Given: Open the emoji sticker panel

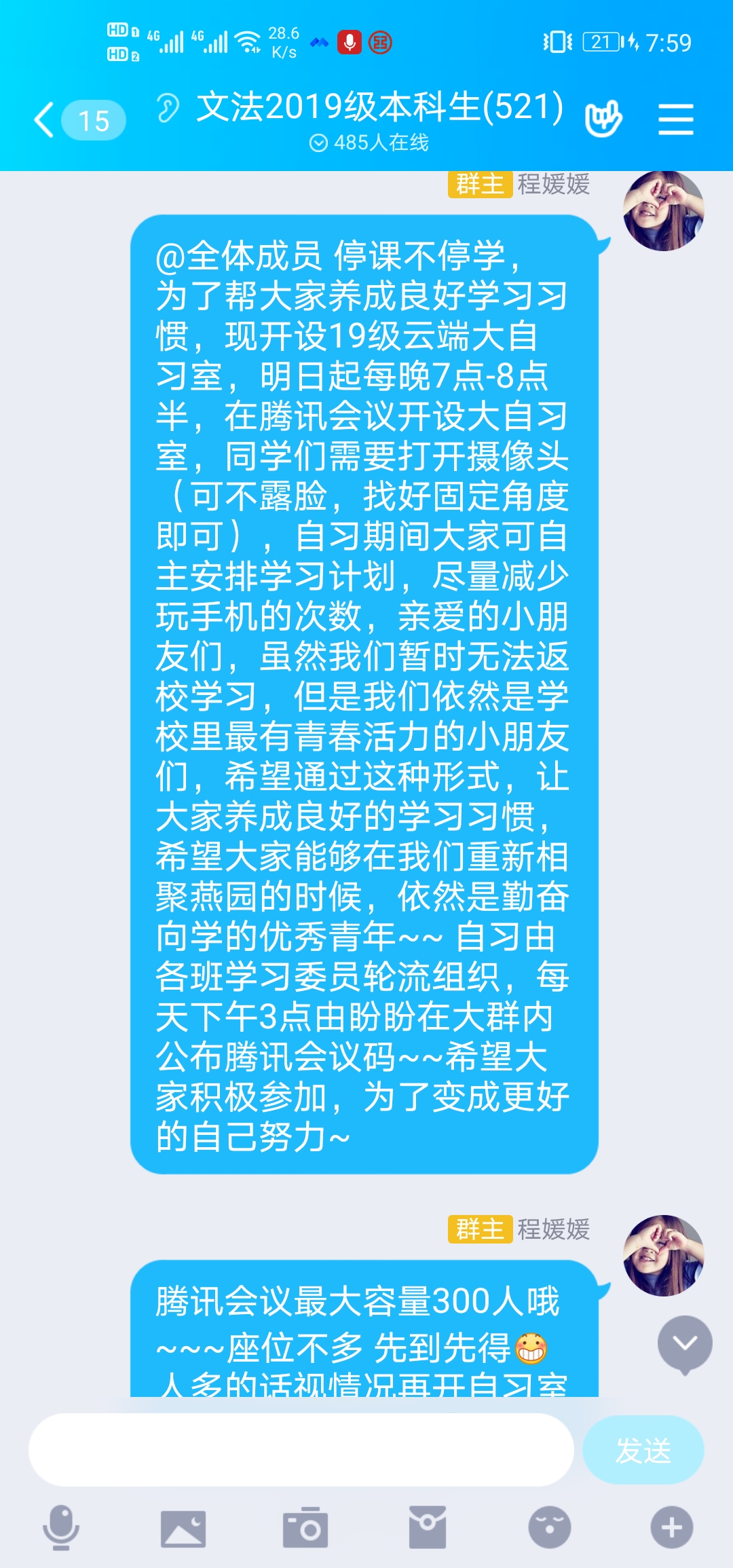Looking at the screenshot, I should click(x=550, y=1527).
